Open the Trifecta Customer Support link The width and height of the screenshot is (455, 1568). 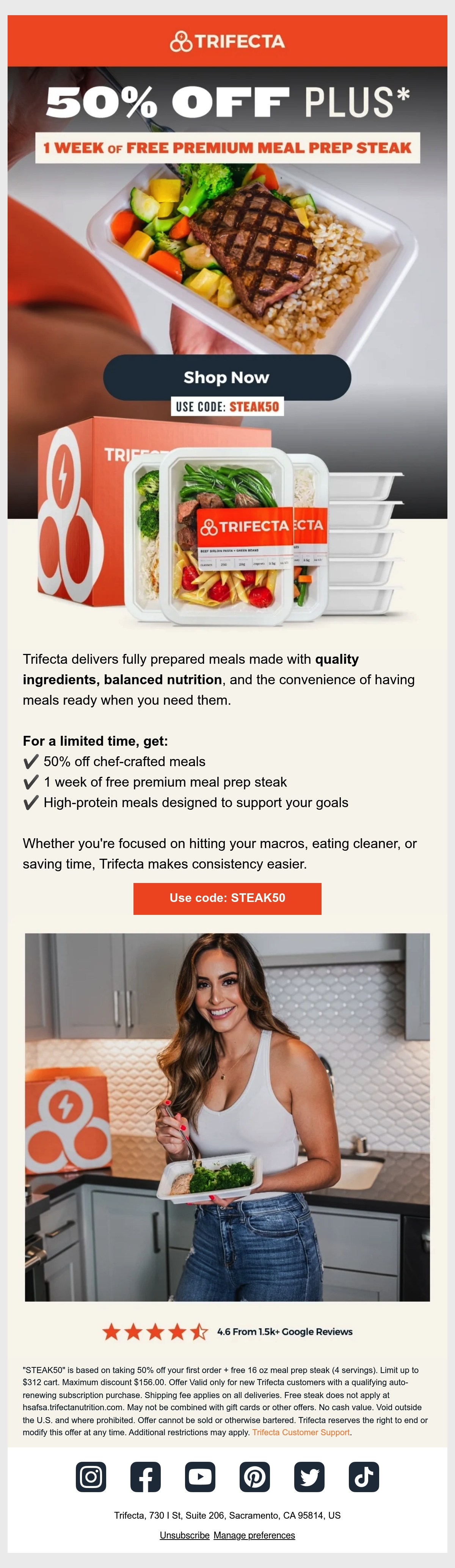pyautogui.click(x=301, y=1432)
